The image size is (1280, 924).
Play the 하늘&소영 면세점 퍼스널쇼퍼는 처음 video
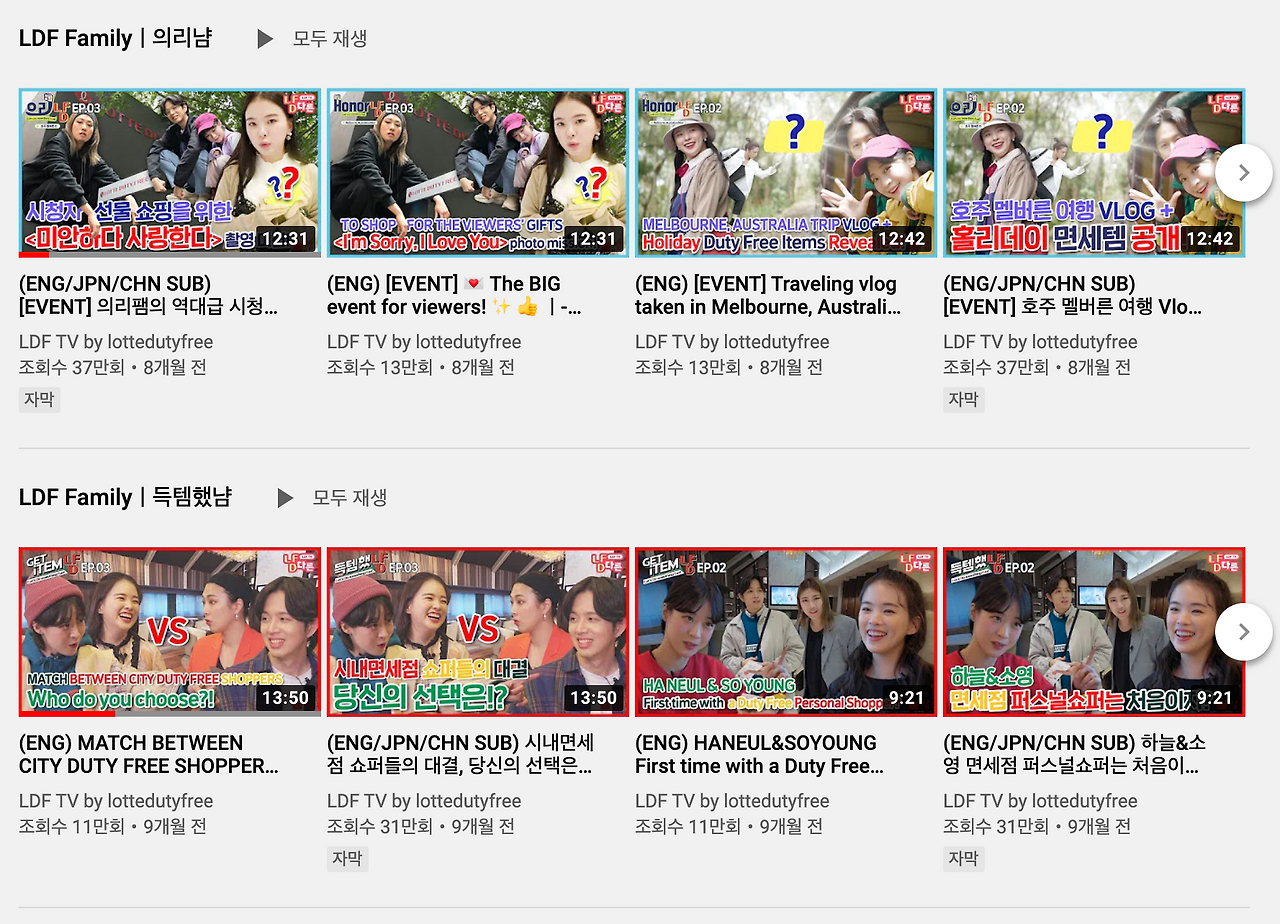1094,632
